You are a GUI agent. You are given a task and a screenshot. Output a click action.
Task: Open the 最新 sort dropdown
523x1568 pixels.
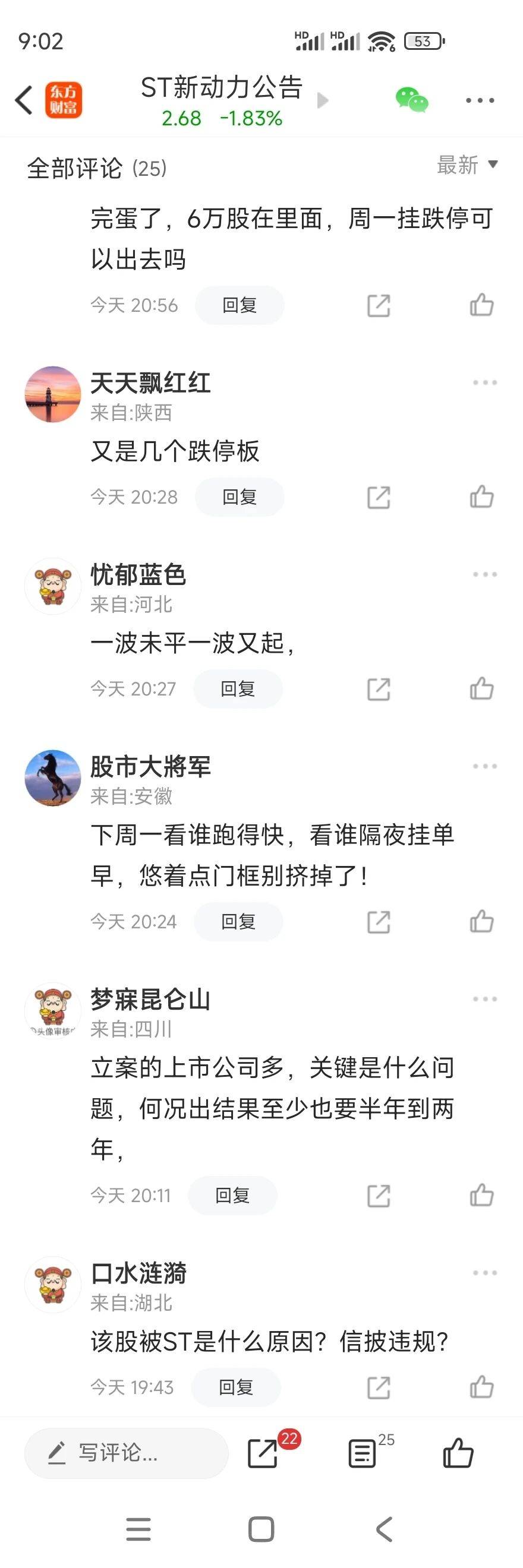(467, 165)
